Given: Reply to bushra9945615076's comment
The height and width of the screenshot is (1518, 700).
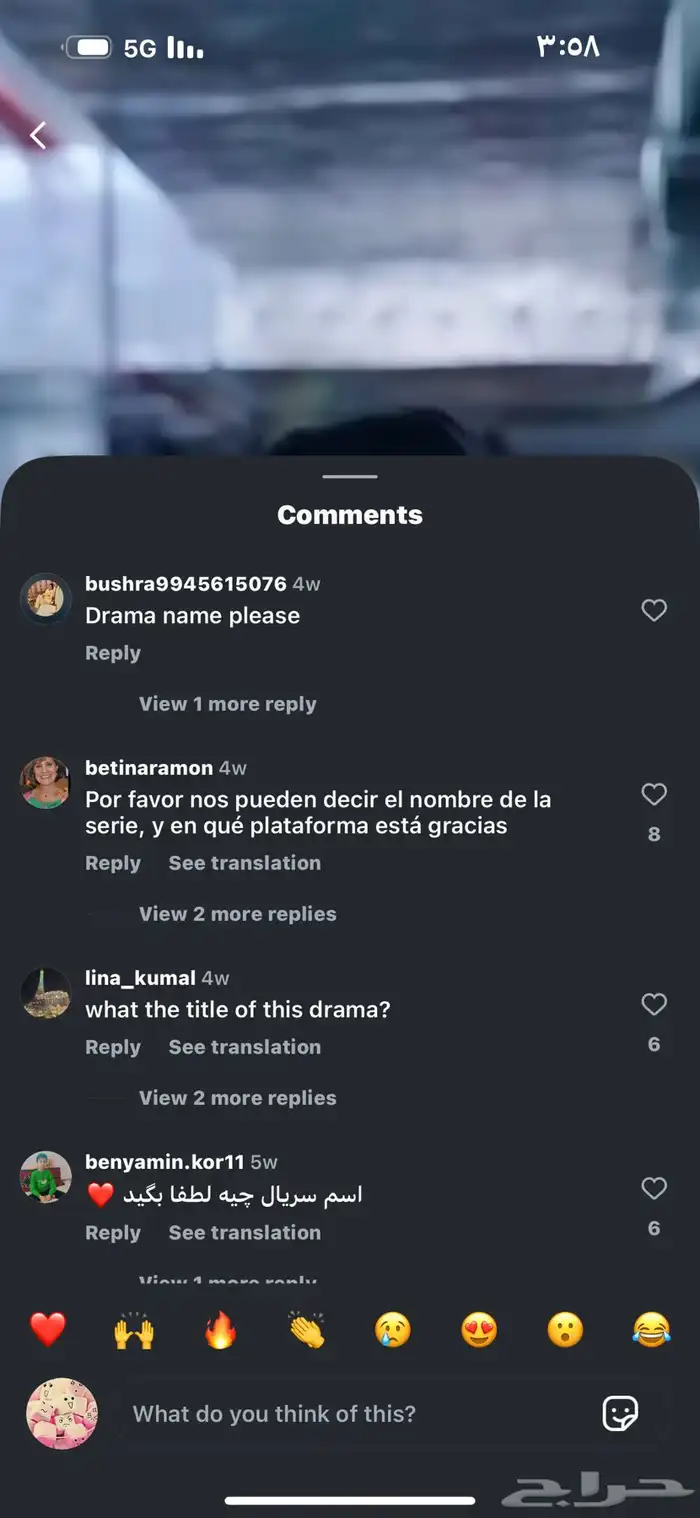Looking at the screenshot, I should coord(112,653).
